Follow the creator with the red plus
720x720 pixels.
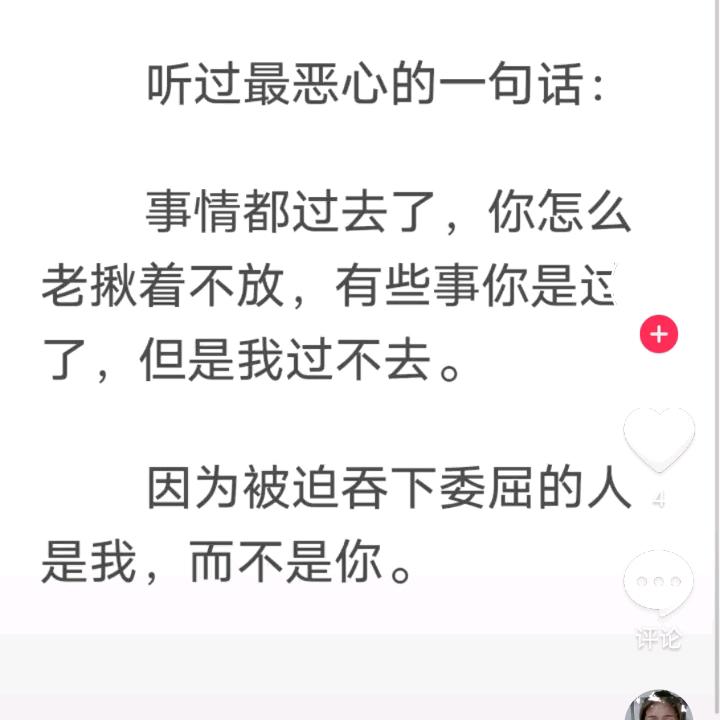pyautogui.click(x=659, y=334)
